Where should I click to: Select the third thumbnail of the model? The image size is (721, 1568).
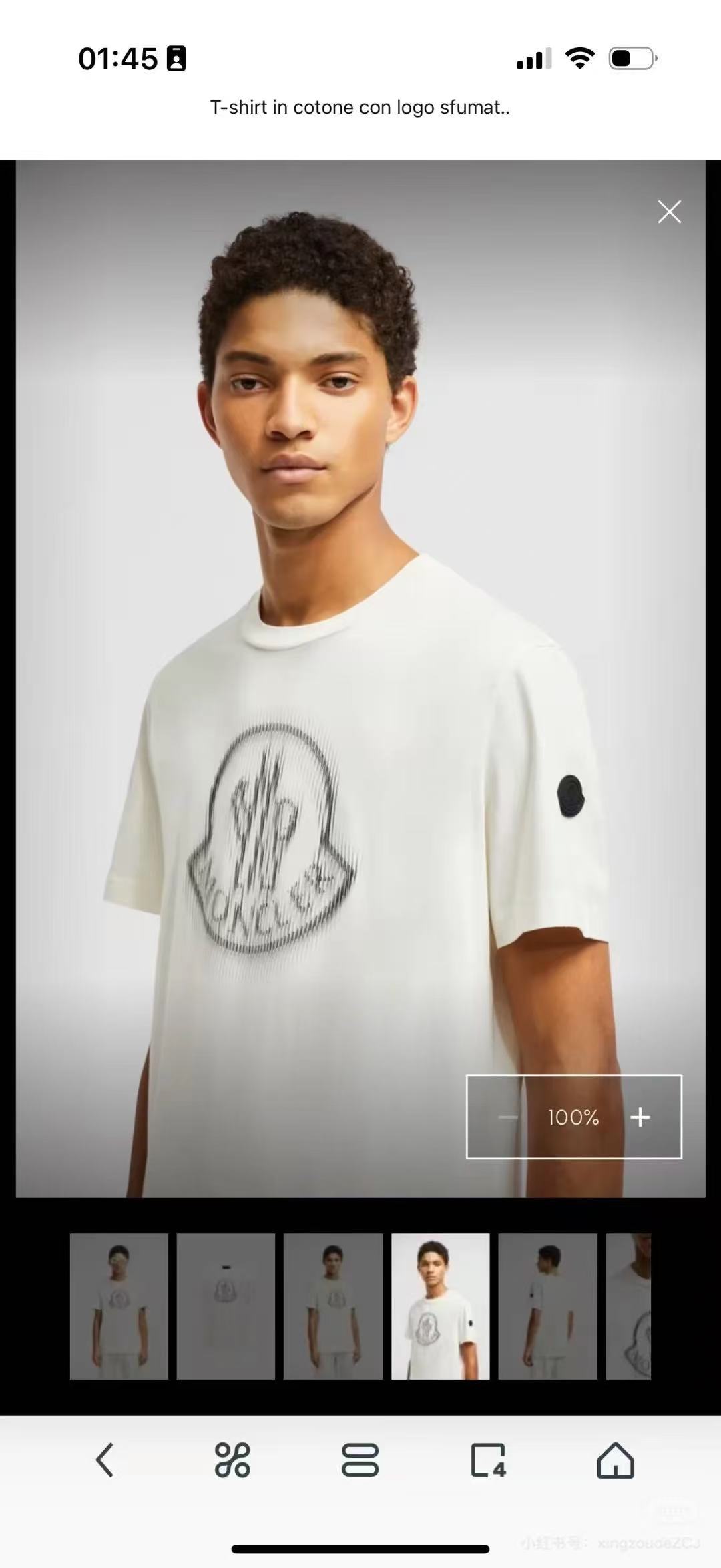[x=332, y=1306]
